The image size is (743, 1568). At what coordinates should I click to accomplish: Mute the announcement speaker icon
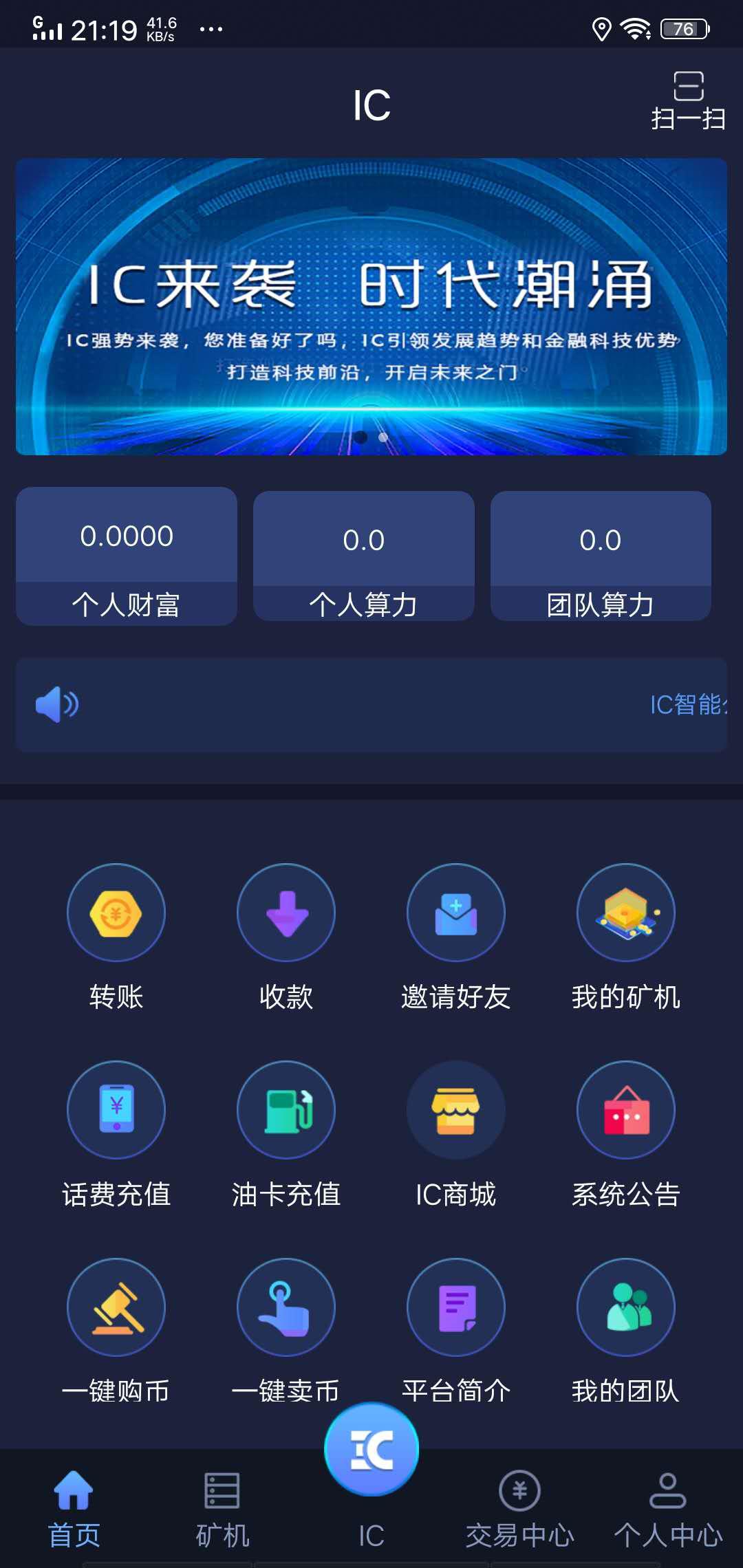point(56,704)
